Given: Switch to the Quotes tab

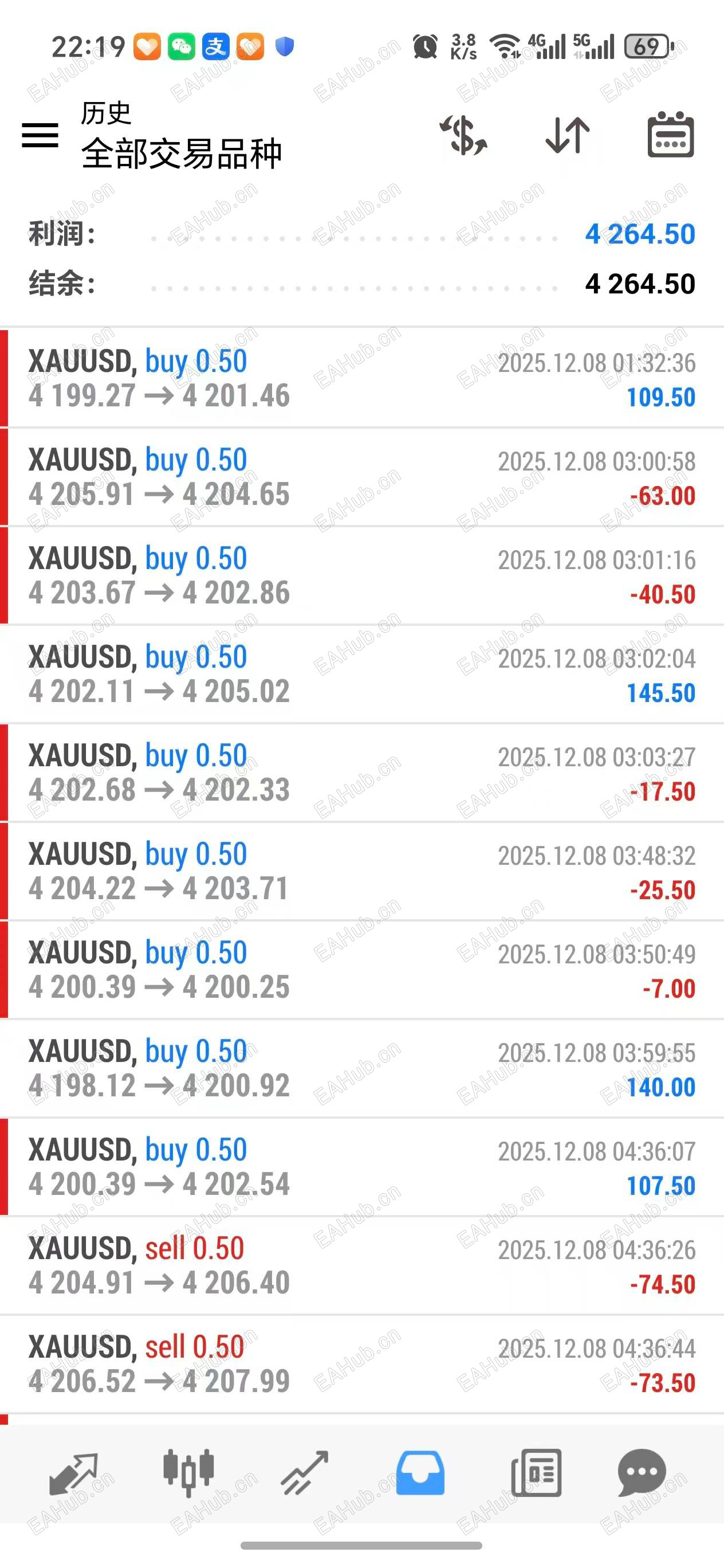Looking at the screenshot, I should (x=73, y=1474).
